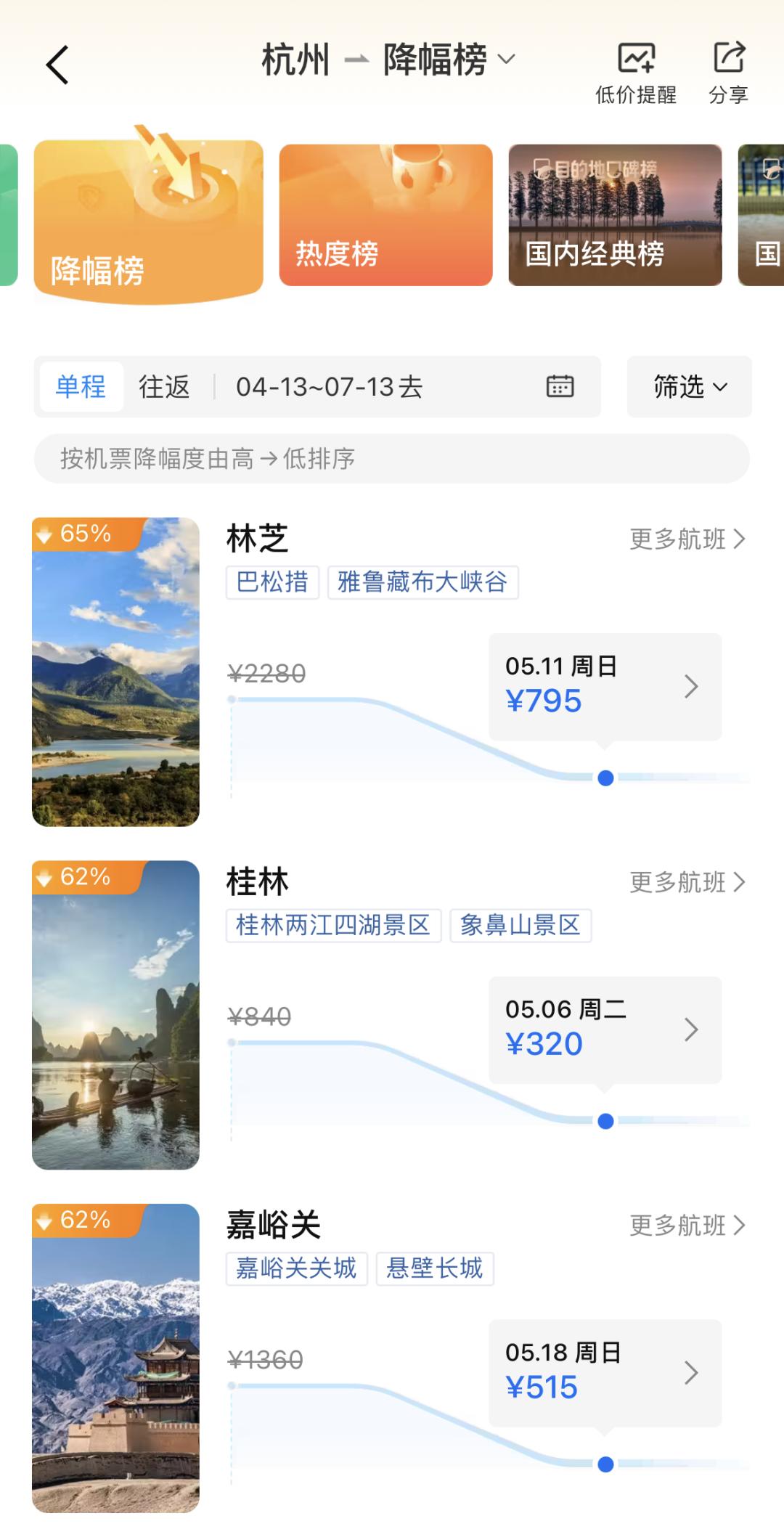View 更多航班 for 嘉峪关
Image resolution: width=784 pixels, height=1537 pixels.
(x=687, y=1226)
